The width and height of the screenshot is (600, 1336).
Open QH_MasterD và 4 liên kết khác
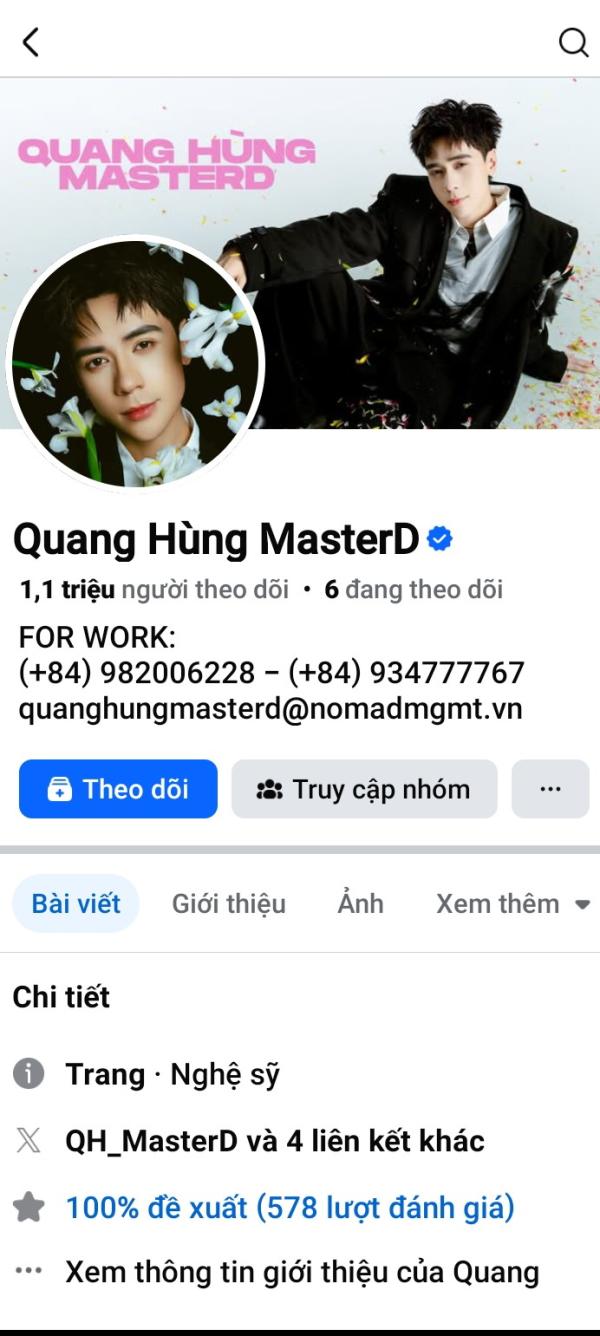tap(274, 1140)
